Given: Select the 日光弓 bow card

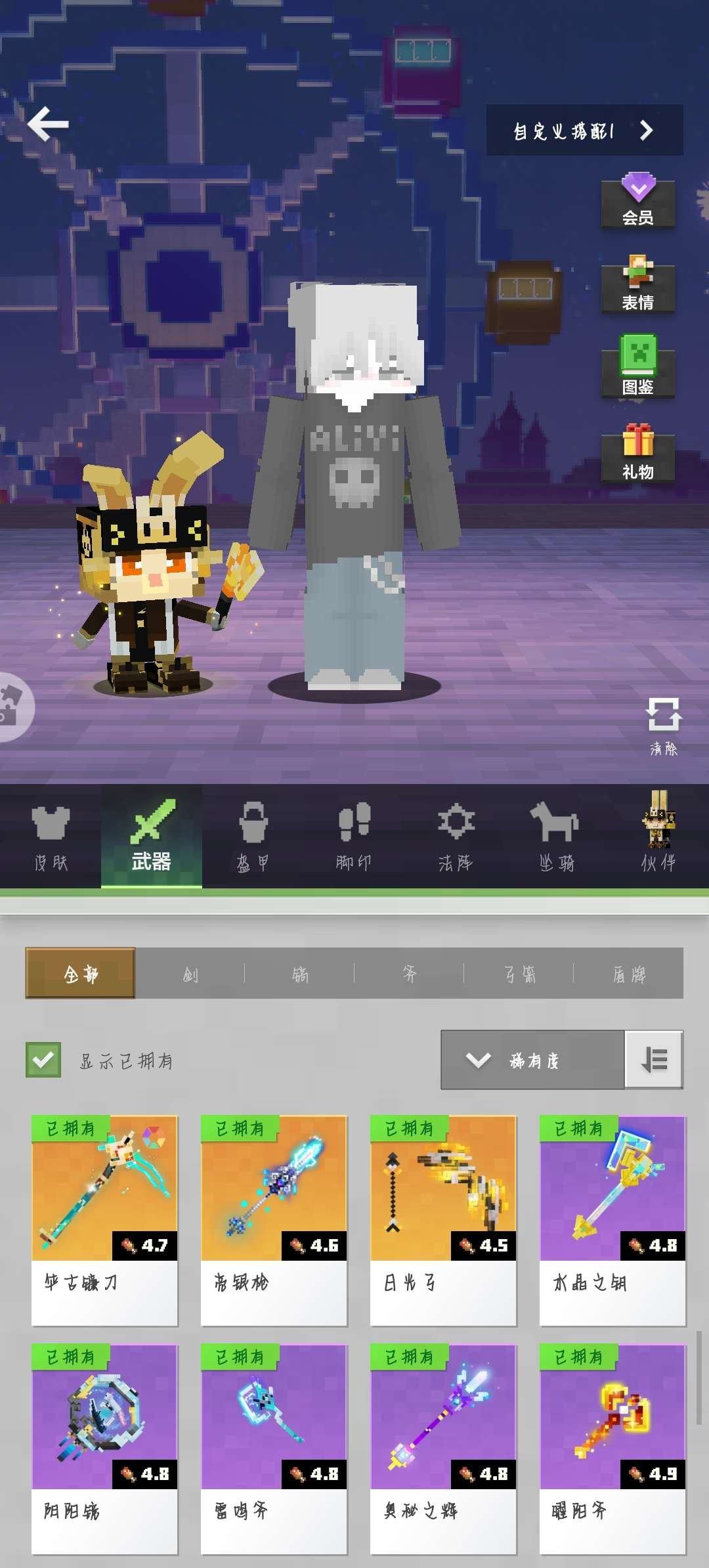Looking at the screenshot, I should pyautogui.click(x=443, y=1220).
